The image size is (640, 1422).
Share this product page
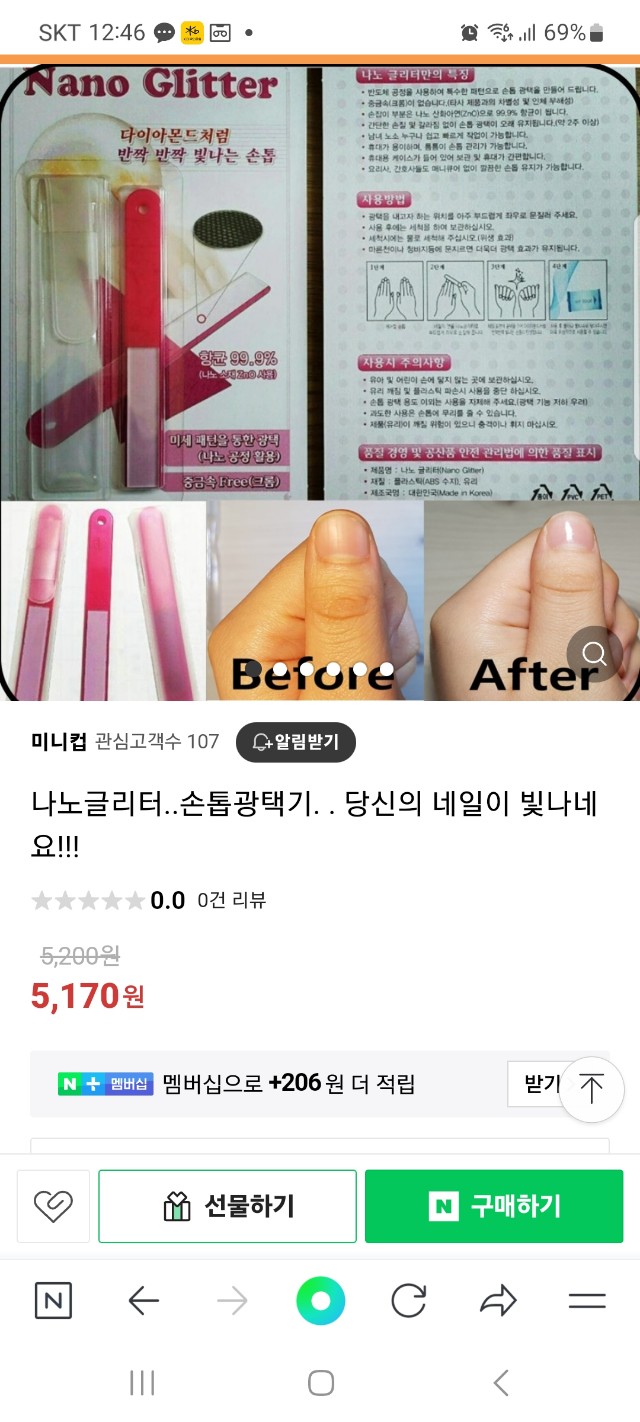497,1300
